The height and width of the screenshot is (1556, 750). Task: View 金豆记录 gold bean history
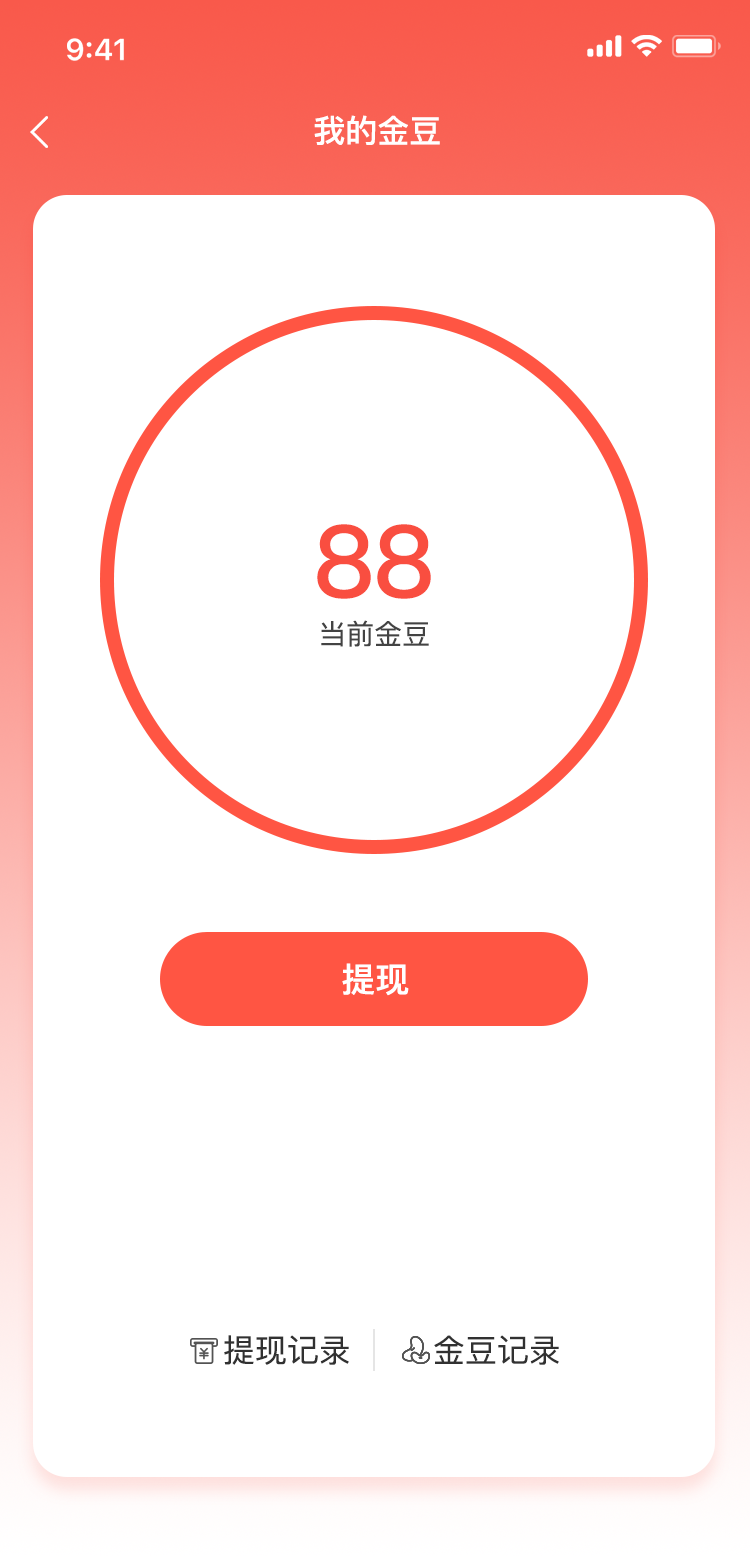tap(481, 1351)
